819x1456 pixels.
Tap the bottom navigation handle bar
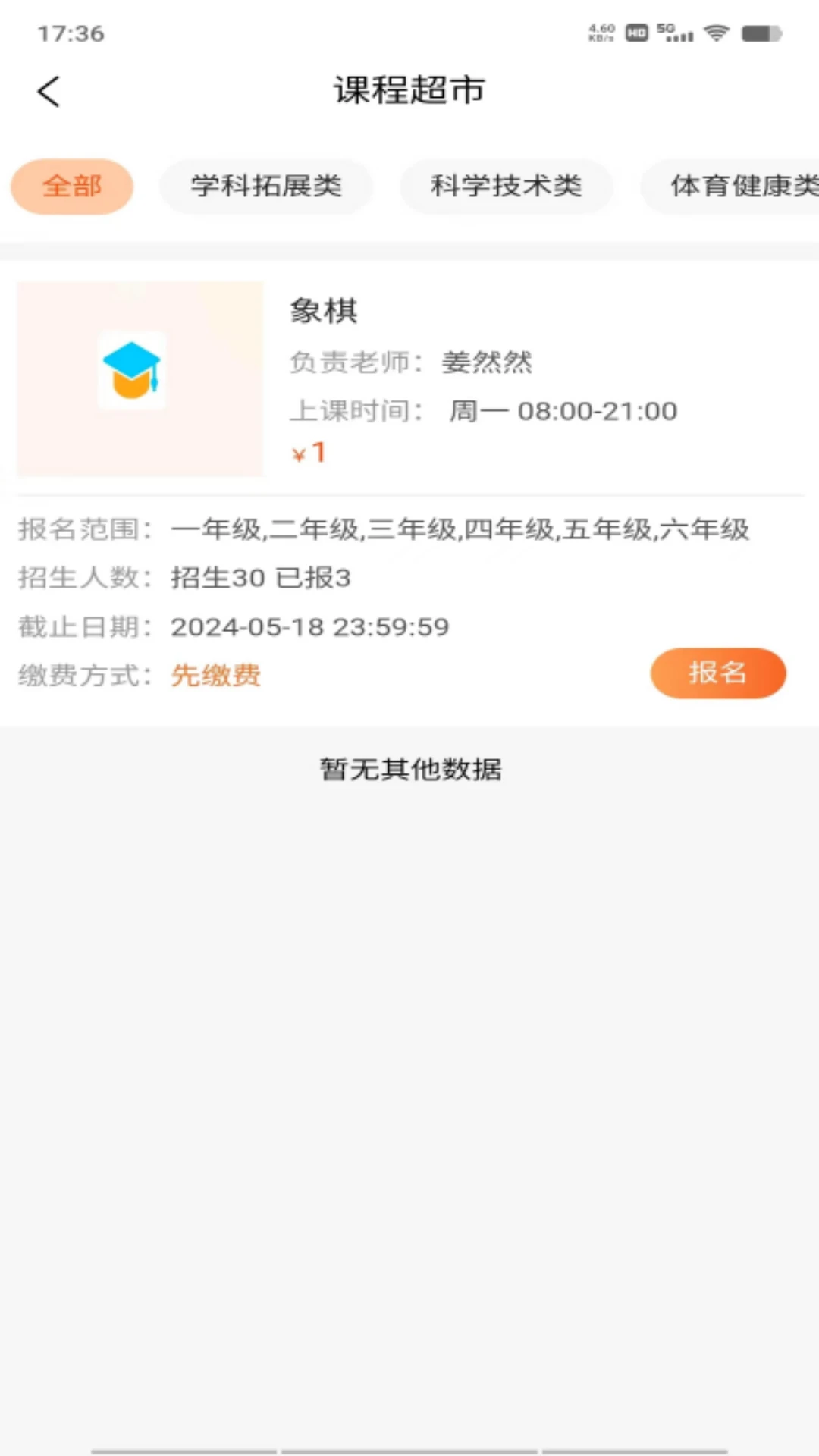(x=409, y=1450)
